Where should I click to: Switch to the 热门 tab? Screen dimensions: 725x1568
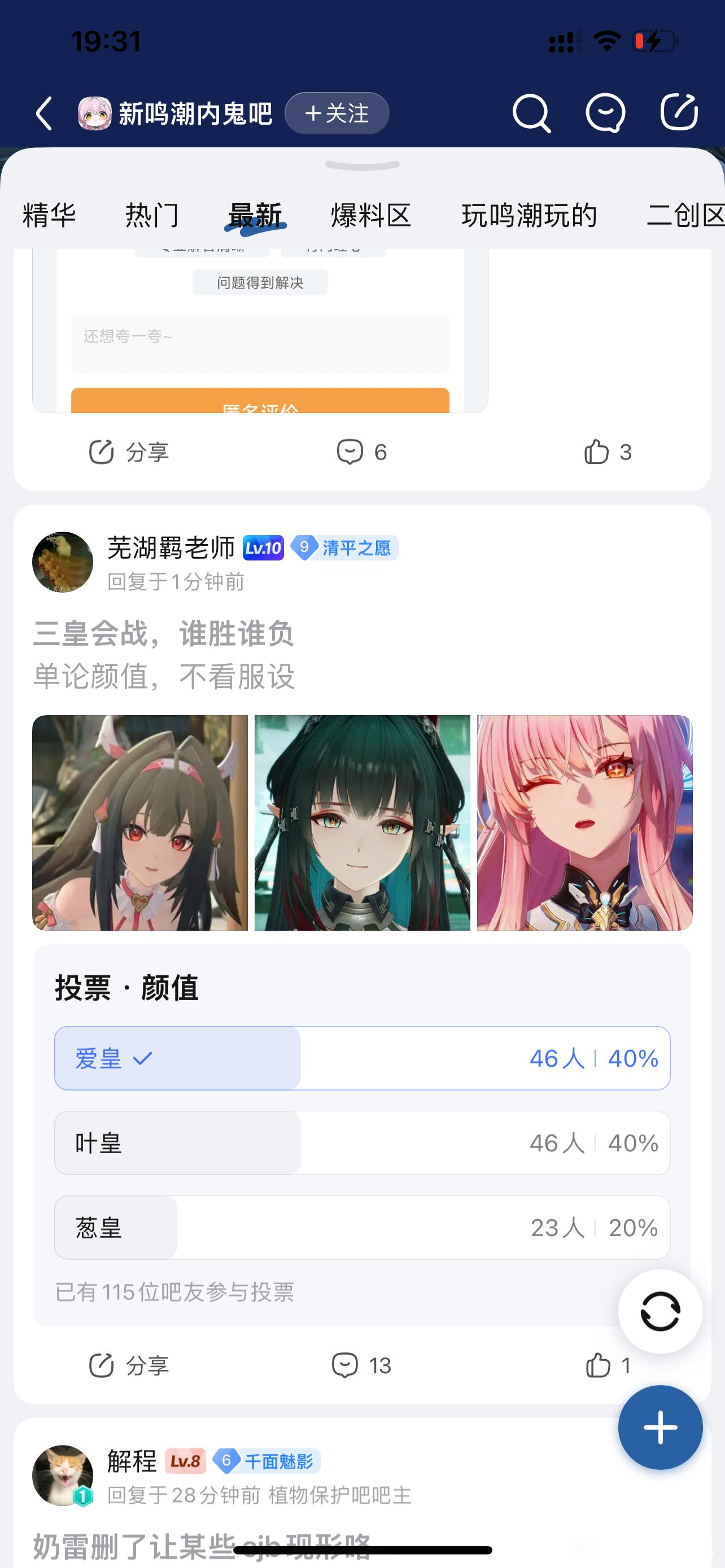(152, 216)
